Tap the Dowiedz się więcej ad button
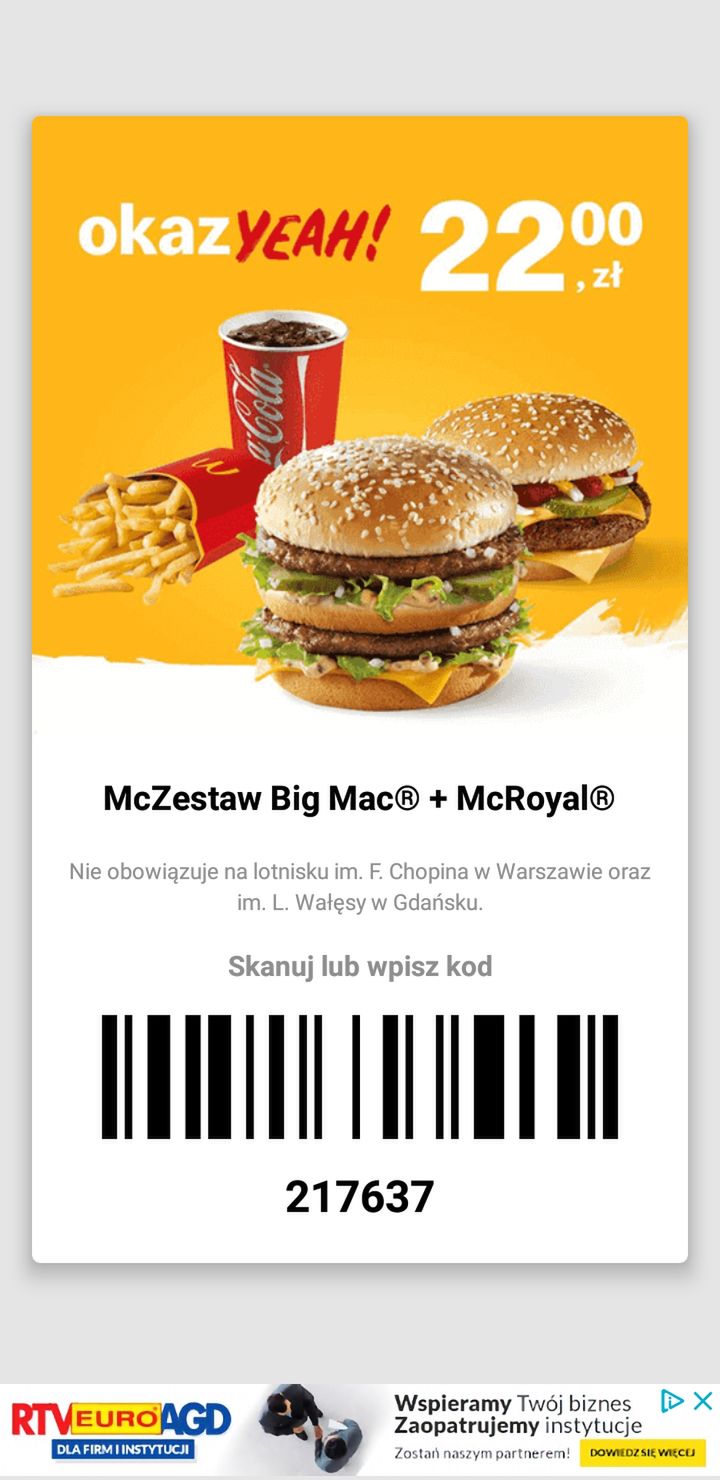The image size is (720, 1480). click(x=643, y=1452)
